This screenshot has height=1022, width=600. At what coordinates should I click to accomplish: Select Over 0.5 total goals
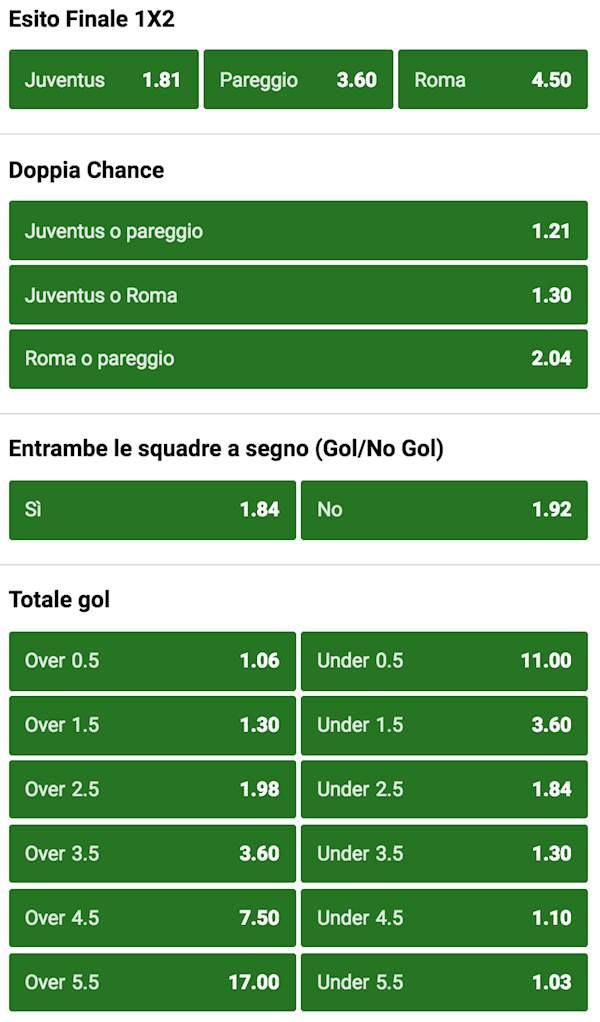(152, 660)
